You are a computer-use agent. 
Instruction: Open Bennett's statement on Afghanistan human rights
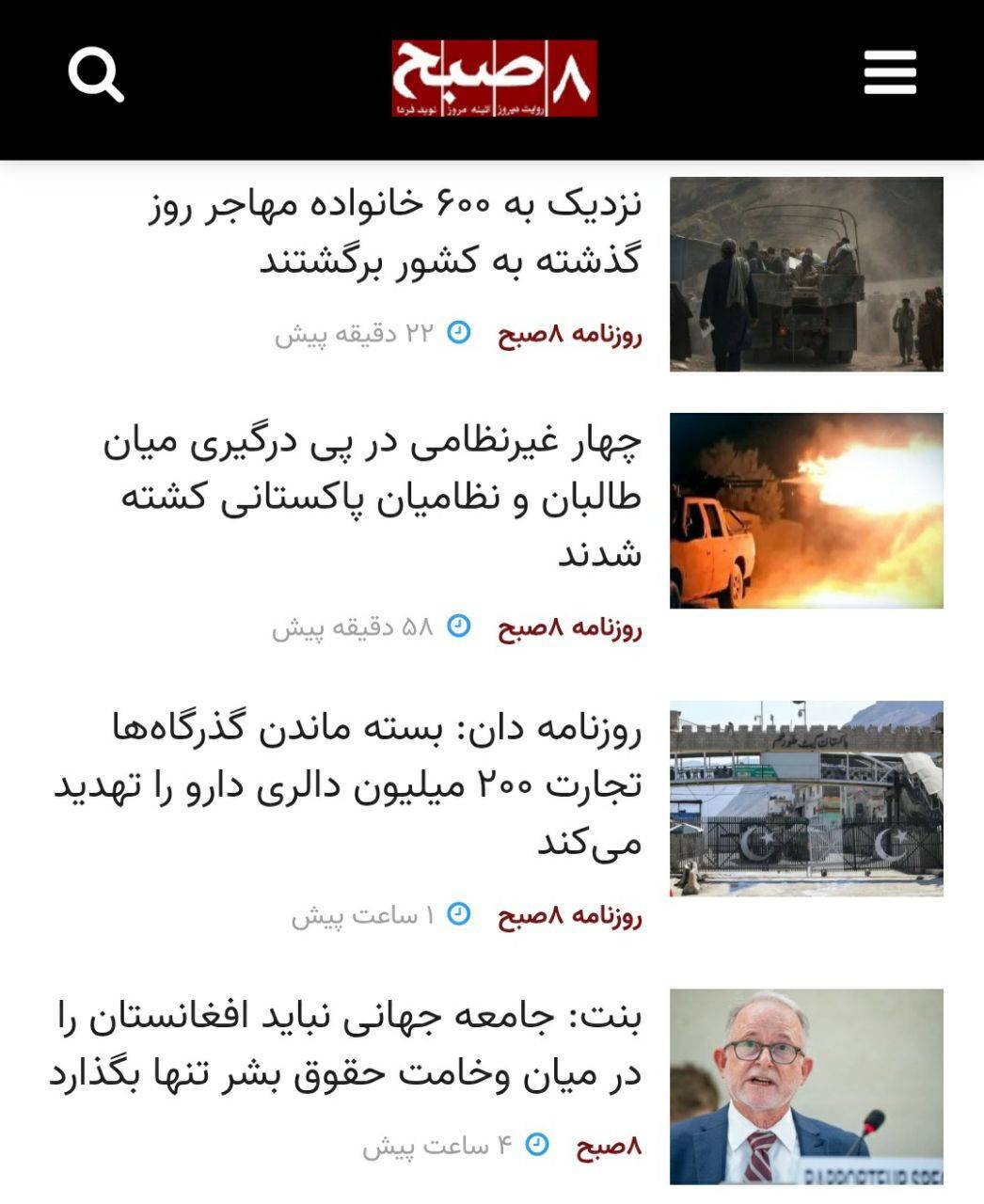[x=346, y=1044]
